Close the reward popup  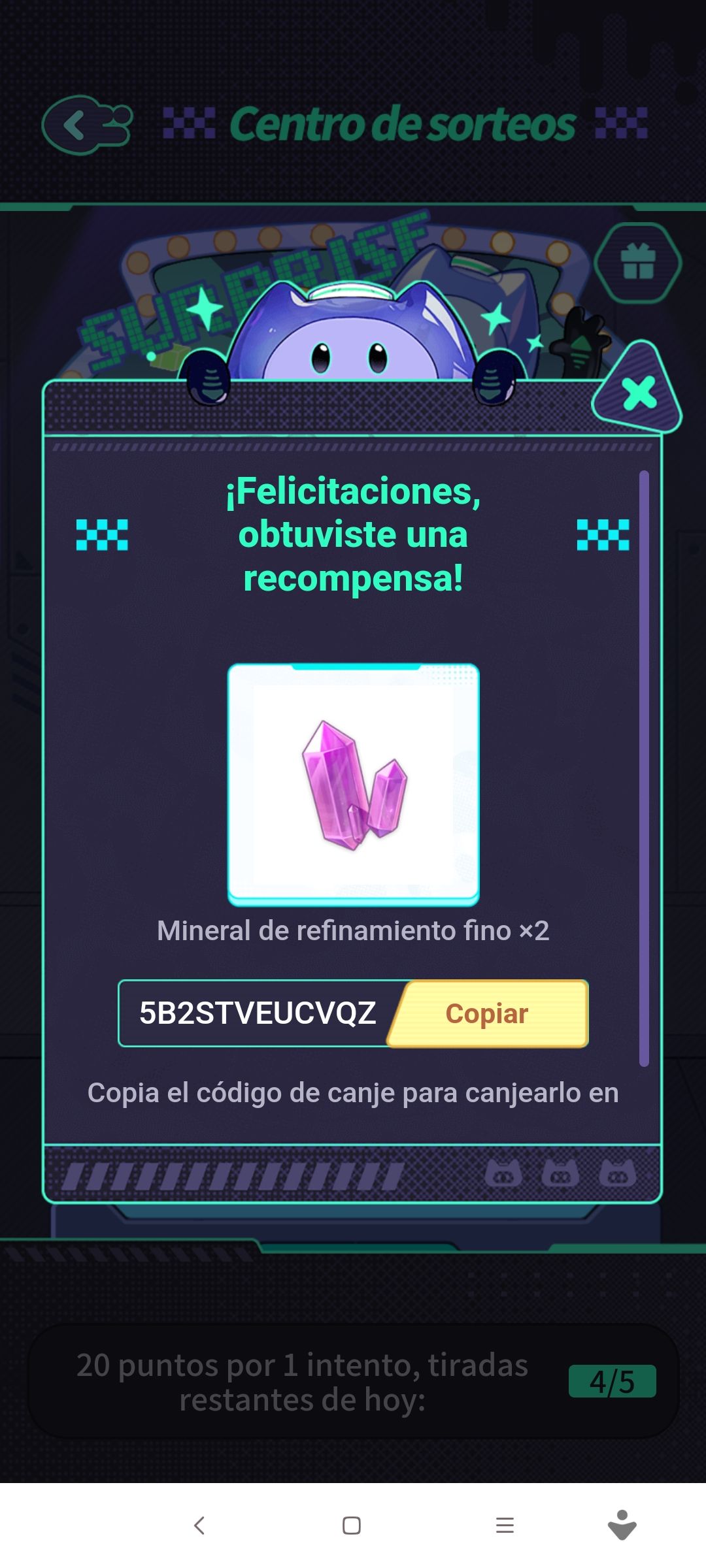click(x=639, y=393)
